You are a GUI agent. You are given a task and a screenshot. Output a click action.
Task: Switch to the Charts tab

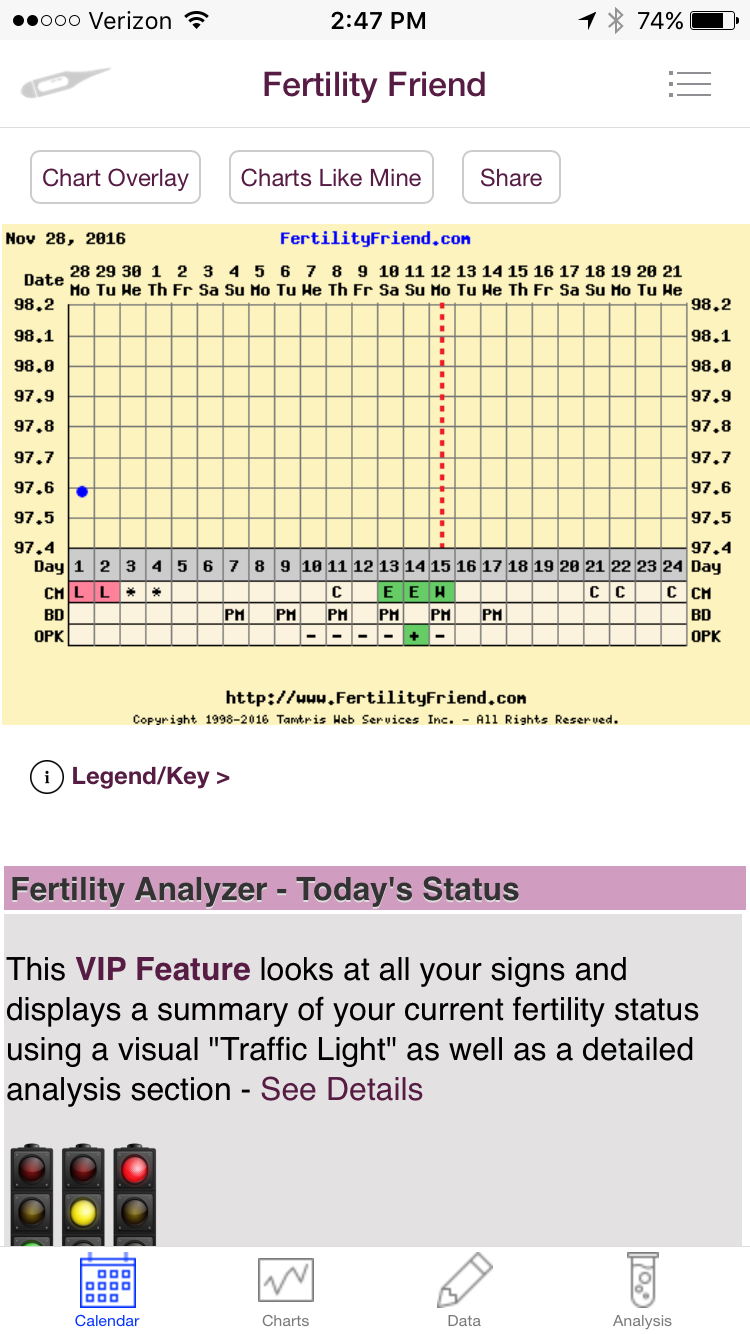coord(285,1291)
